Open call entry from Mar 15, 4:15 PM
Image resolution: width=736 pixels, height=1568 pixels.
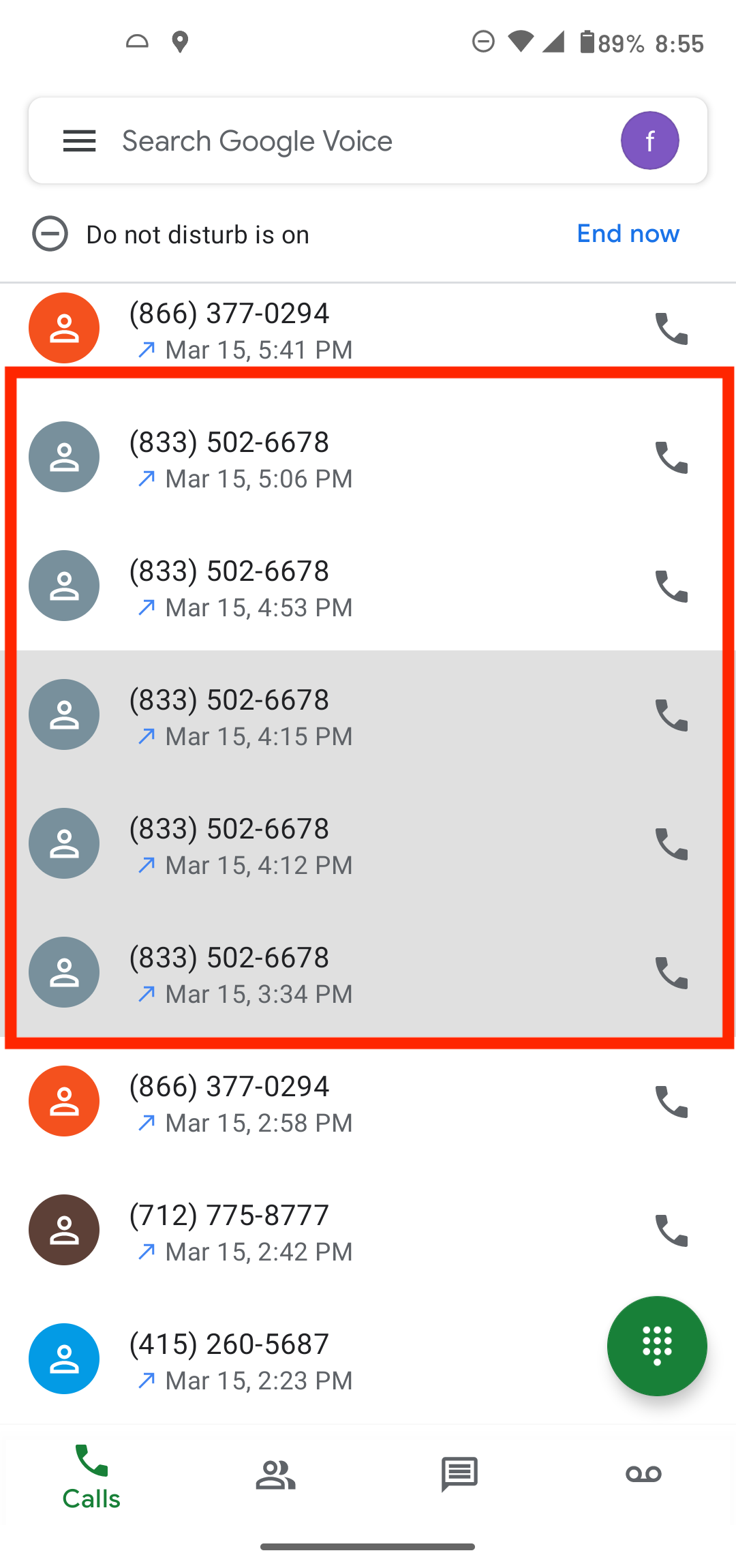(307, 716)
